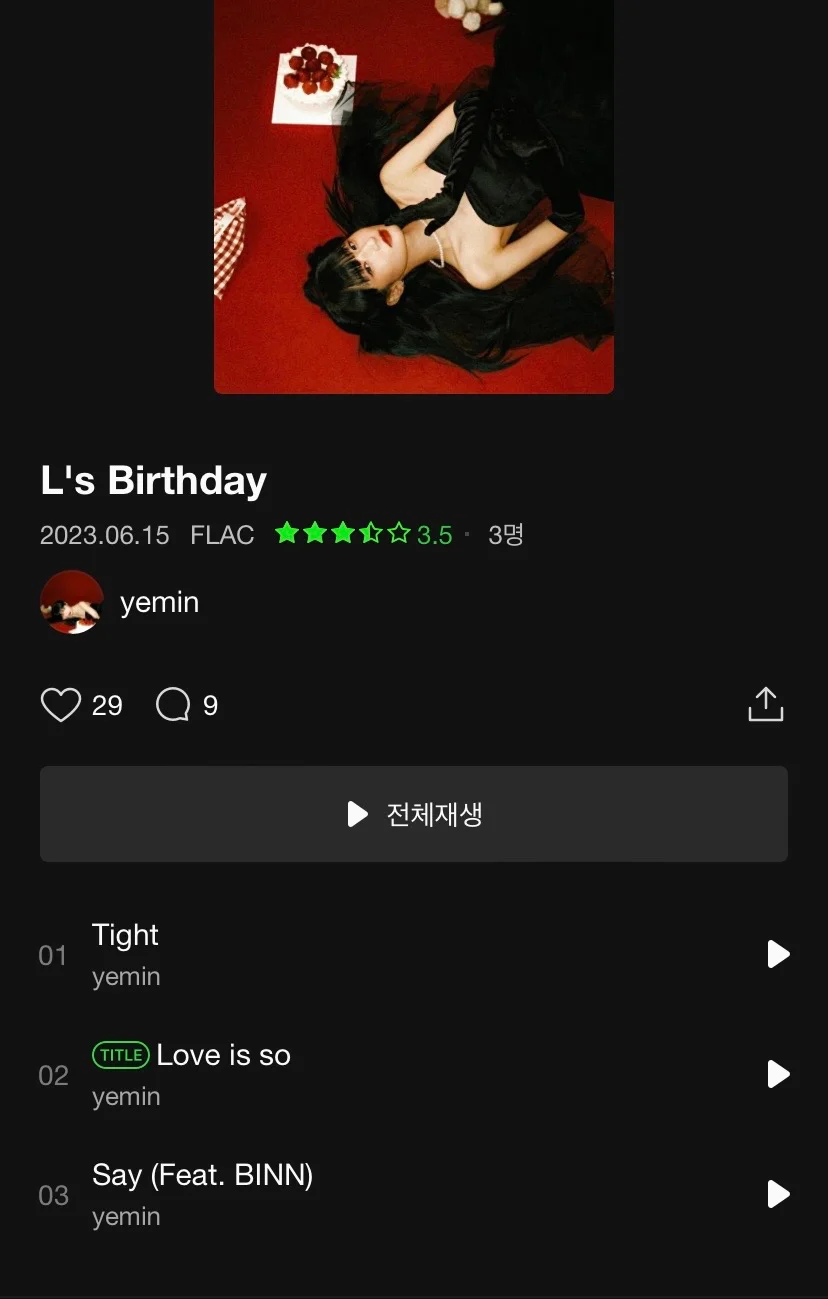Tap the 3.5 star rating bar

tap(365, 535)
